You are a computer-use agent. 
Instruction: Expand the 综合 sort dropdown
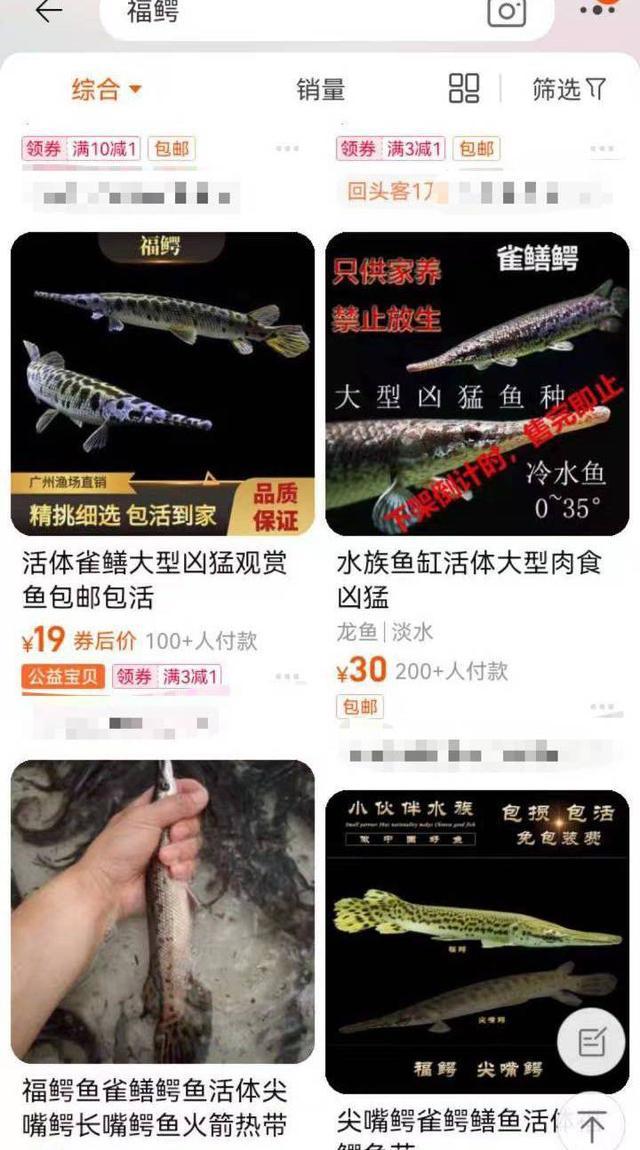coord(106,90)
